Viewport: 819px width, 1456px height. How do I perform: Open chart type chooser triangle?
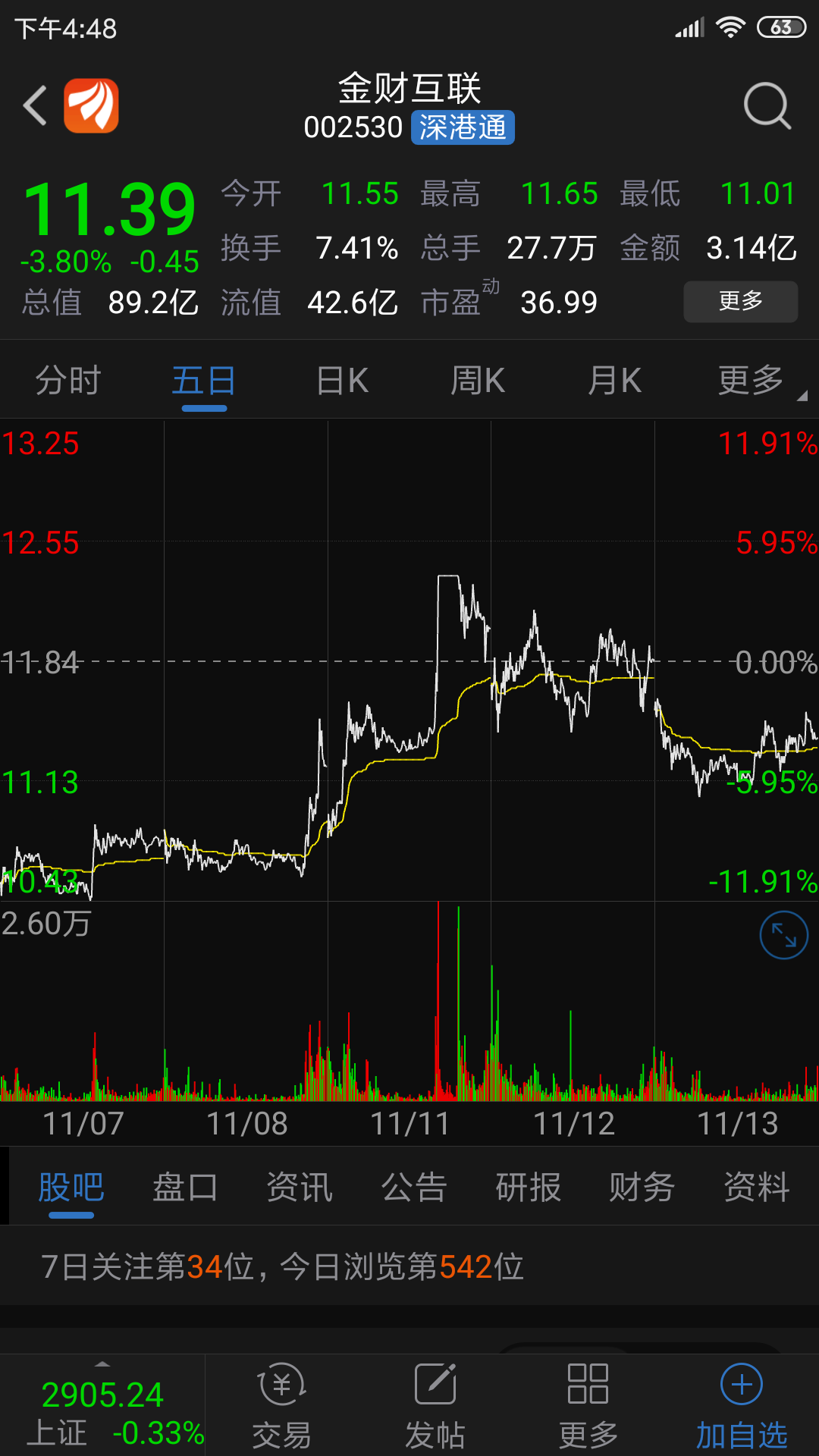pos(804,397)
